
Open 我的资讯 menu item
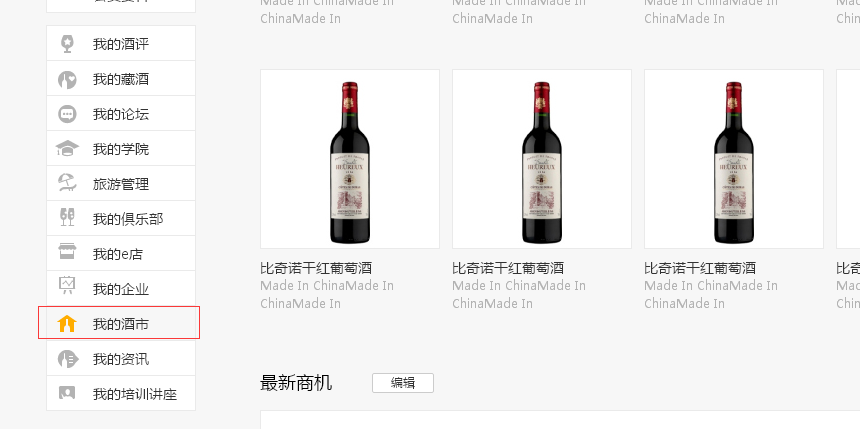pos(120,359)
